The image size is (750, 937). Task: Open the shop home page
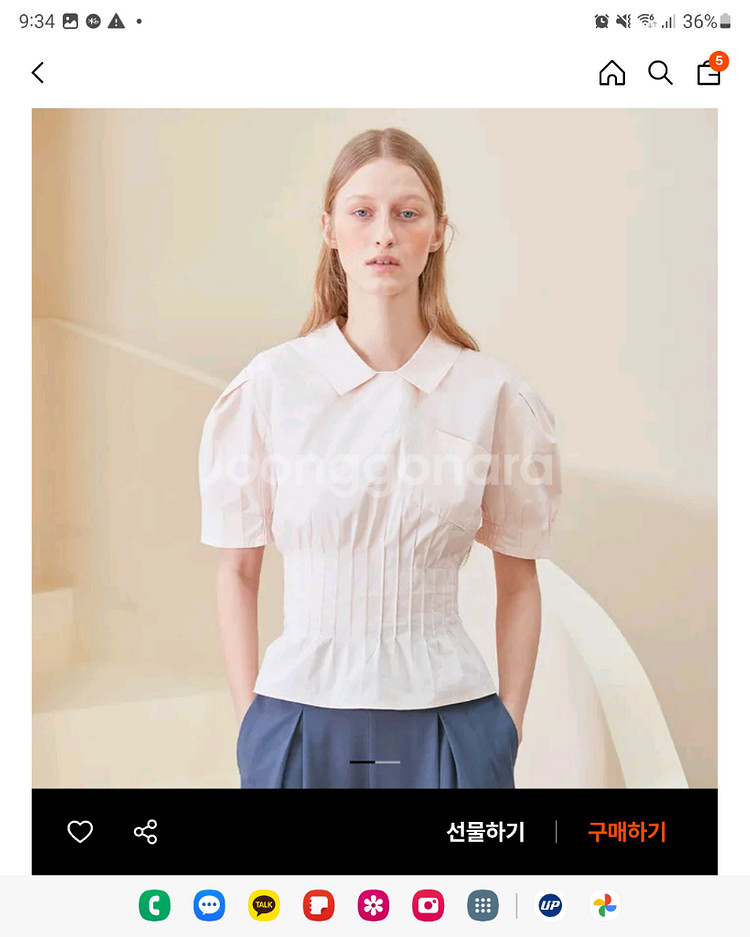click(x=612, y=73)
